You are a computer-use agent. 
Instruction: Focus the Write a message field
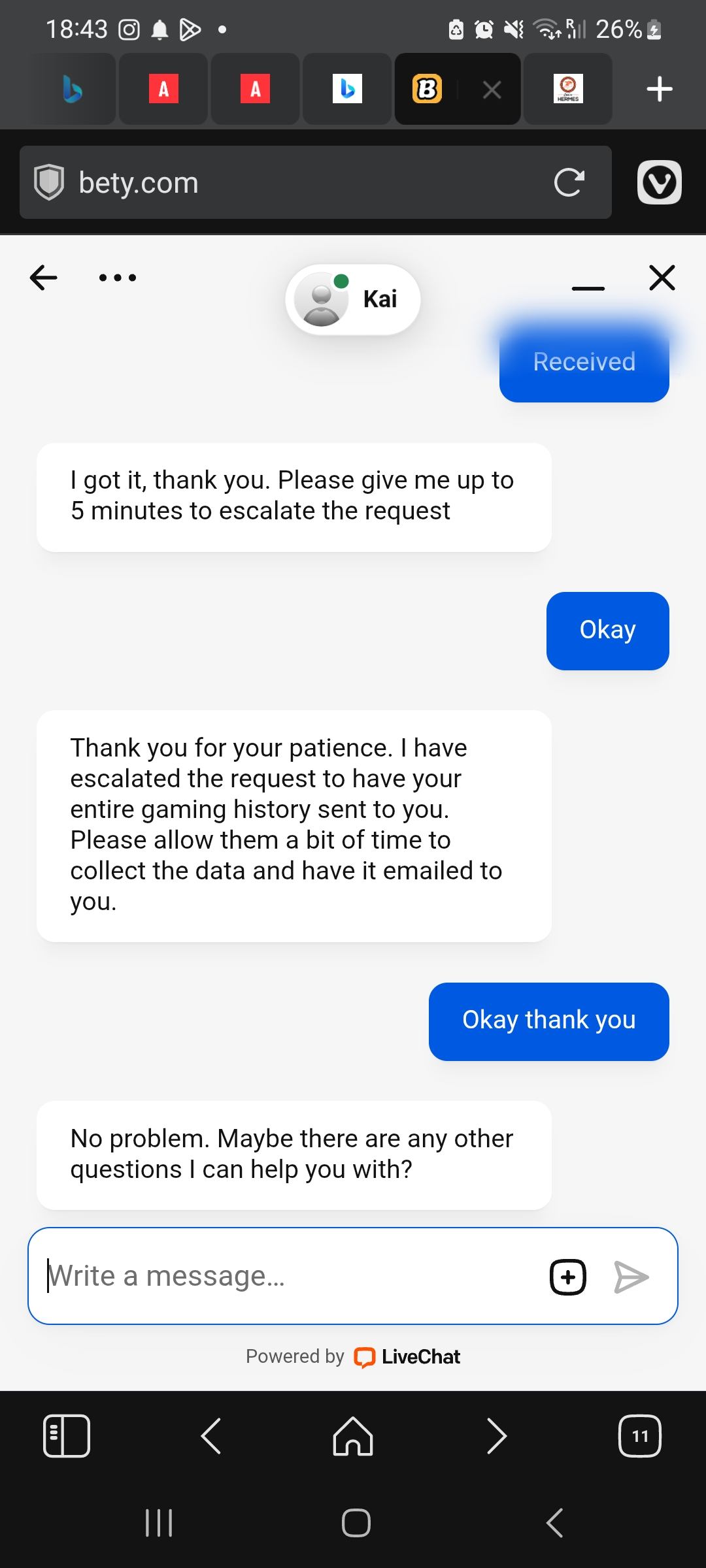[x=288, y=1276]
